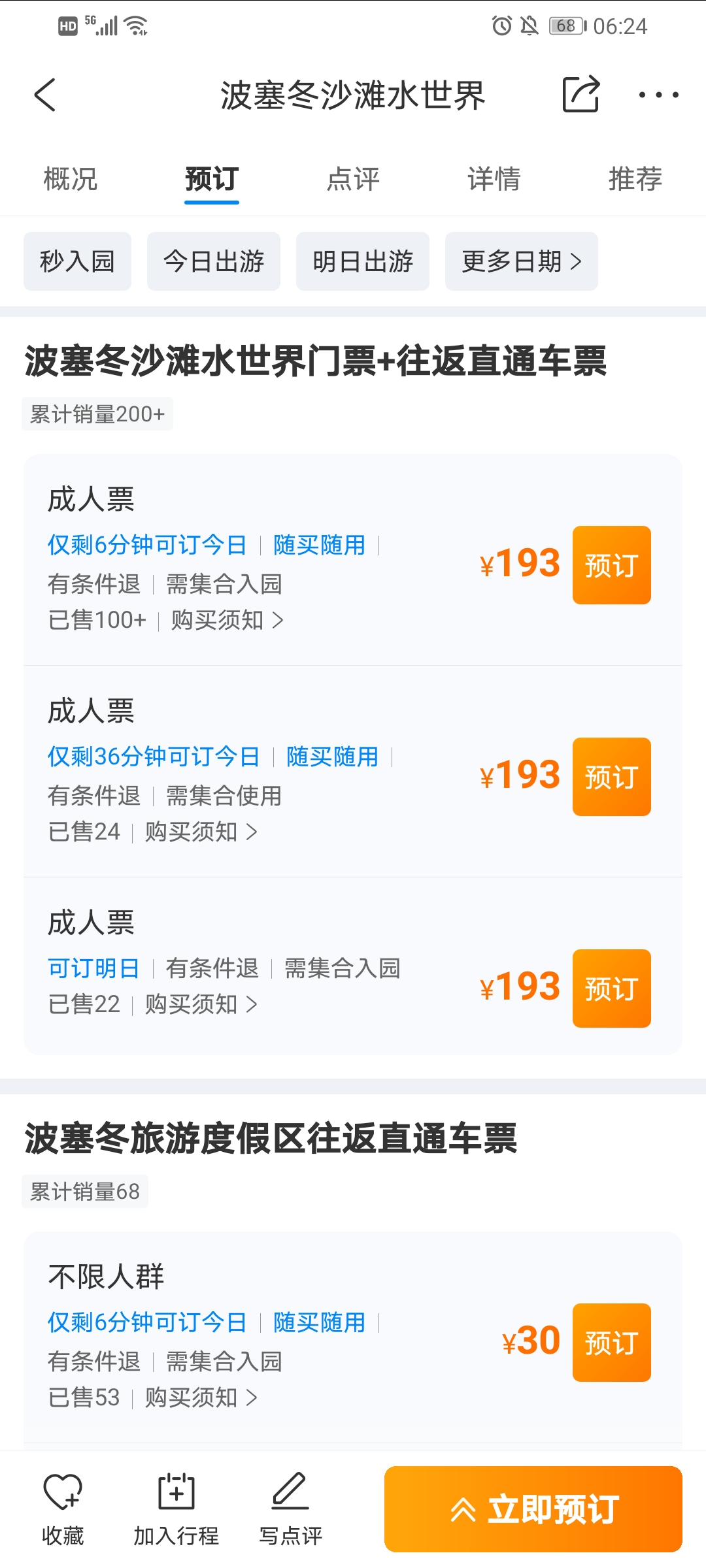Switch to the 推荐 tab

point(635,179)
